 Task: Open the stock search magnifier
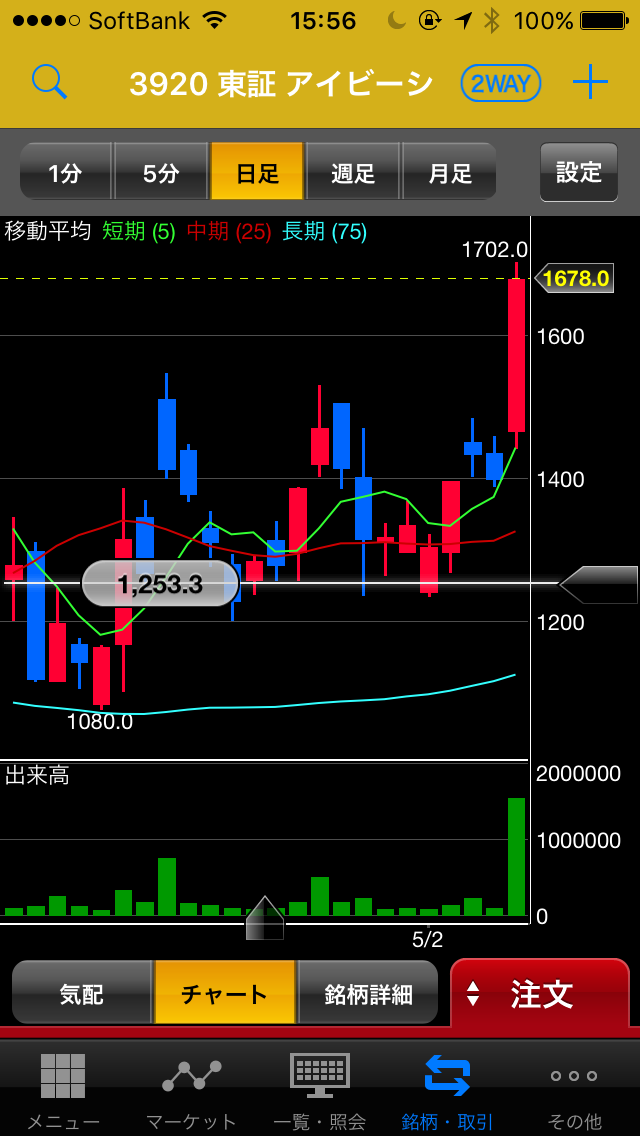click(x=49, y=82)
